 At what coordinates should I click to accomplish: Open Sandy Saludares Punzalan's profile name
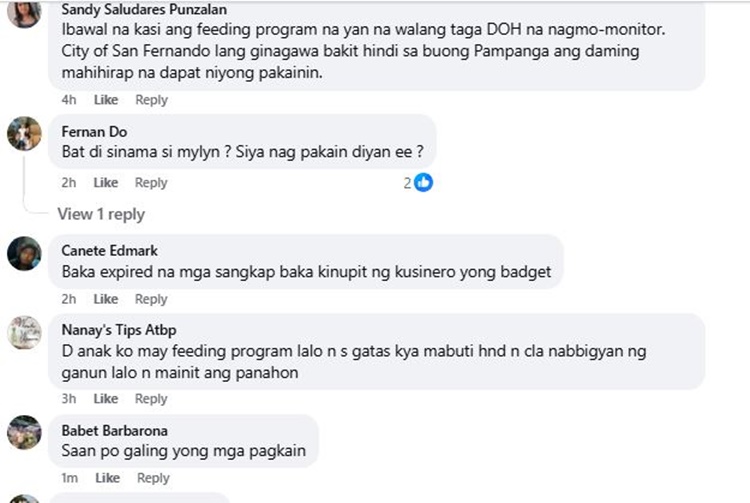tap(144, 10)
